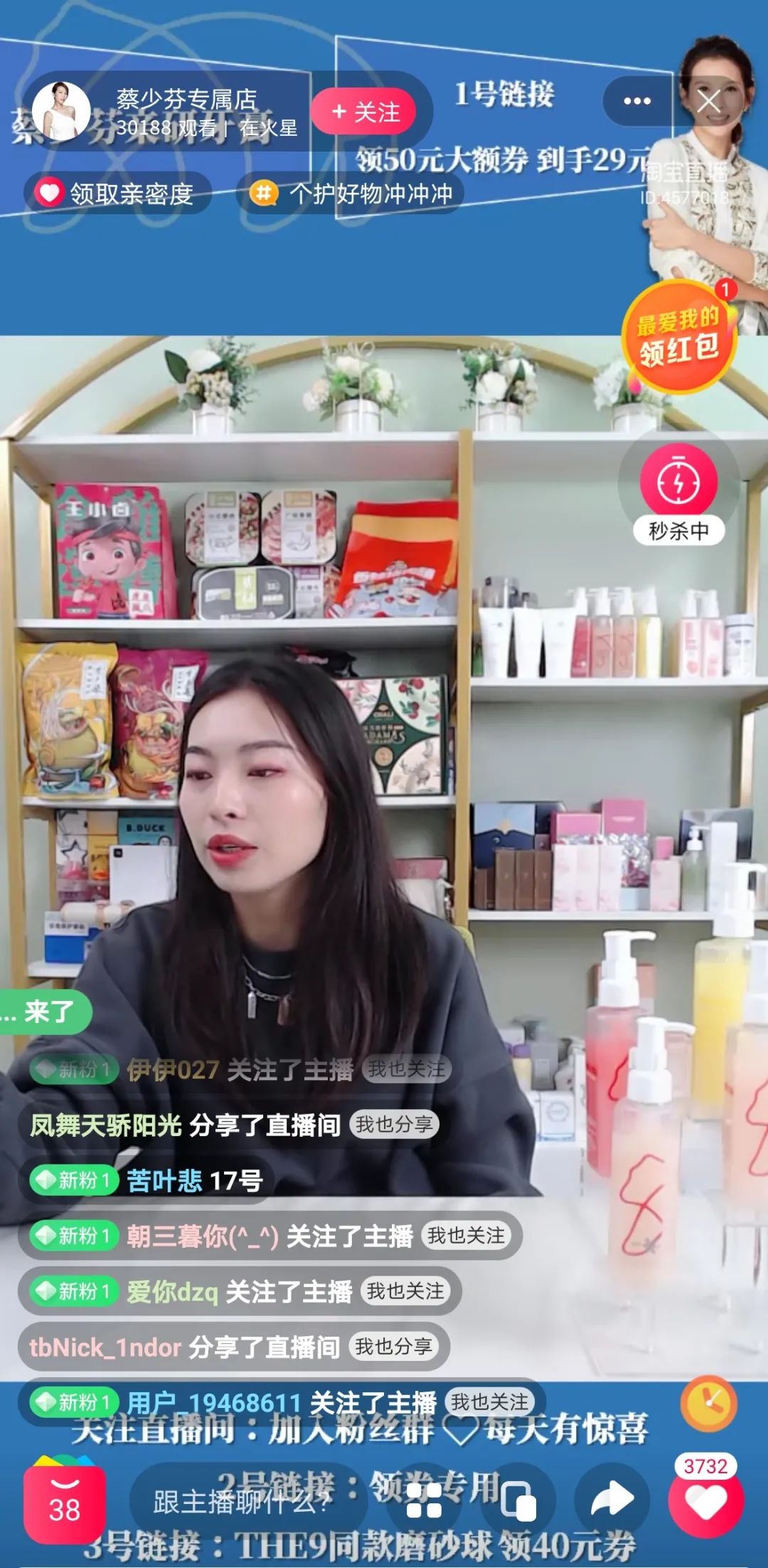Close the live stream room
This screenshot has height=1568, width=768.
[708, 102]
